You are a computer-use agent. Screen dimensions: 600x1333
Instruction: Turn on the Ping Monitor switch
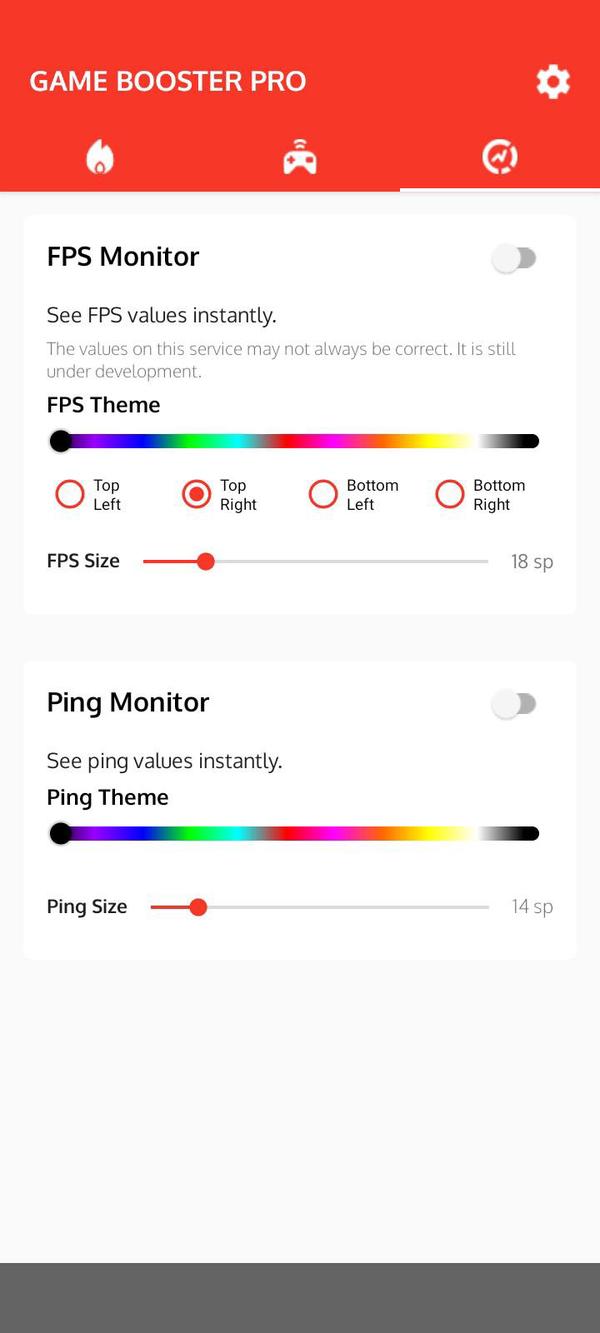pos(515,705)
